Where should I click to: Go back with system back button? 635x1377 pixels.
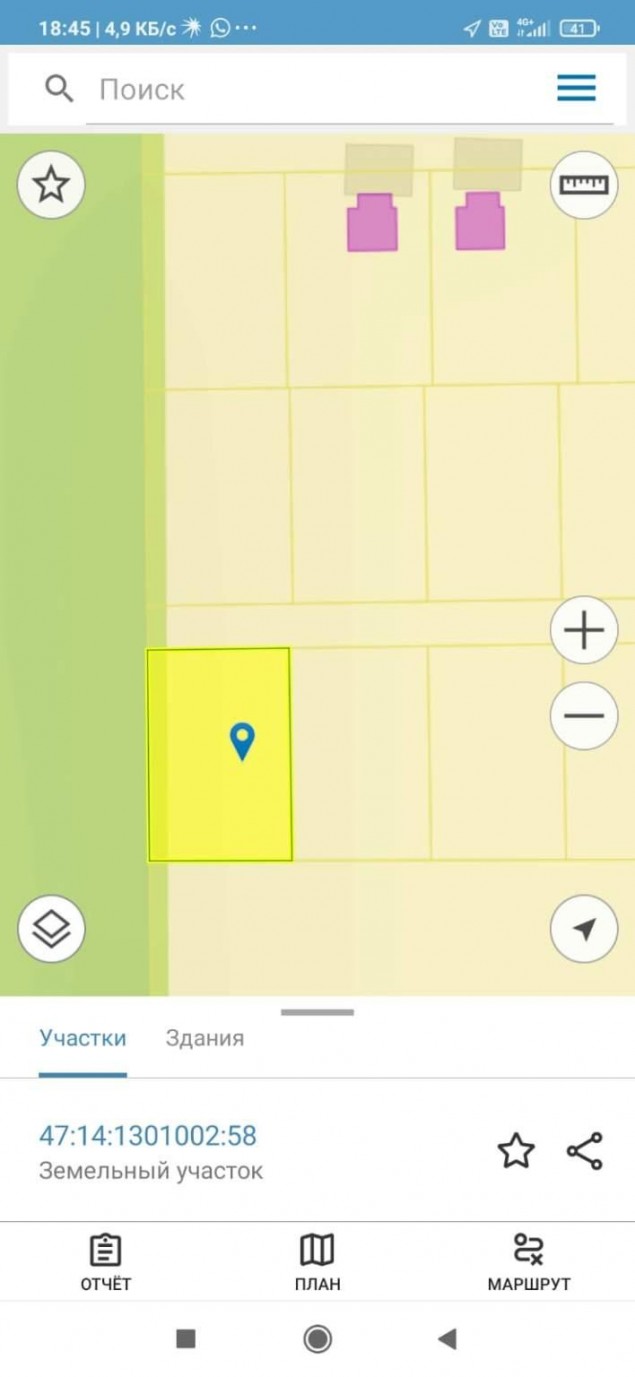click(447, 1338)
